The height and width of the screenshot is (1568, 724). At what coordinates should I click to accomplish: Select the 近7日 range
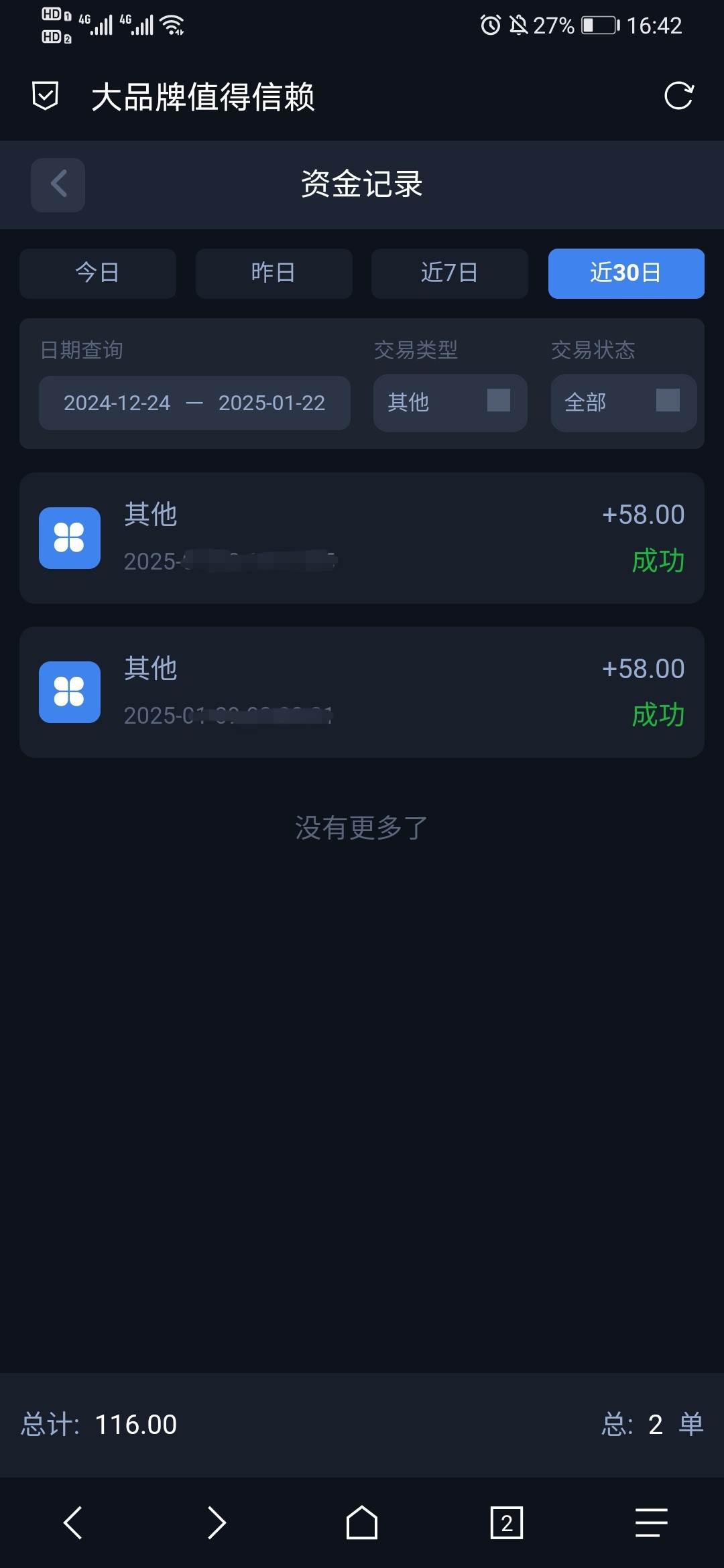(x=449, y=273)
